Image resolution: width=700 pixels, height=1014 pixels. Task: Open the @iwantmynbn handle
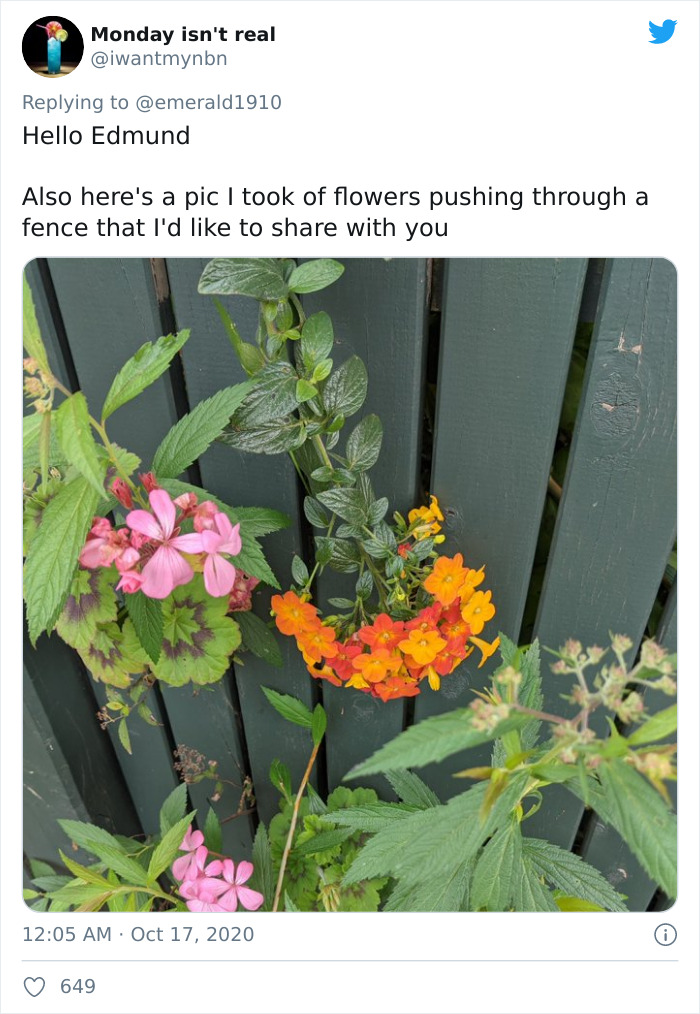pyautogui.click(x=159, y=59)
